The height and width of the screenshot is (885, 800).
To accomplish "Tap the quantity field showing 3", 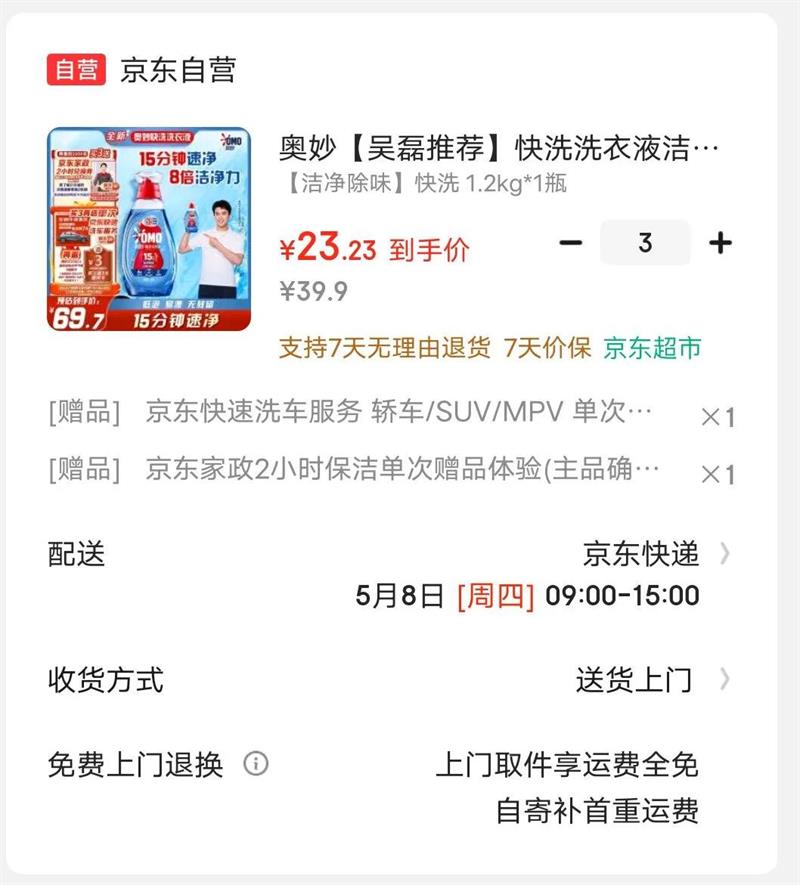I will [645, 243].
